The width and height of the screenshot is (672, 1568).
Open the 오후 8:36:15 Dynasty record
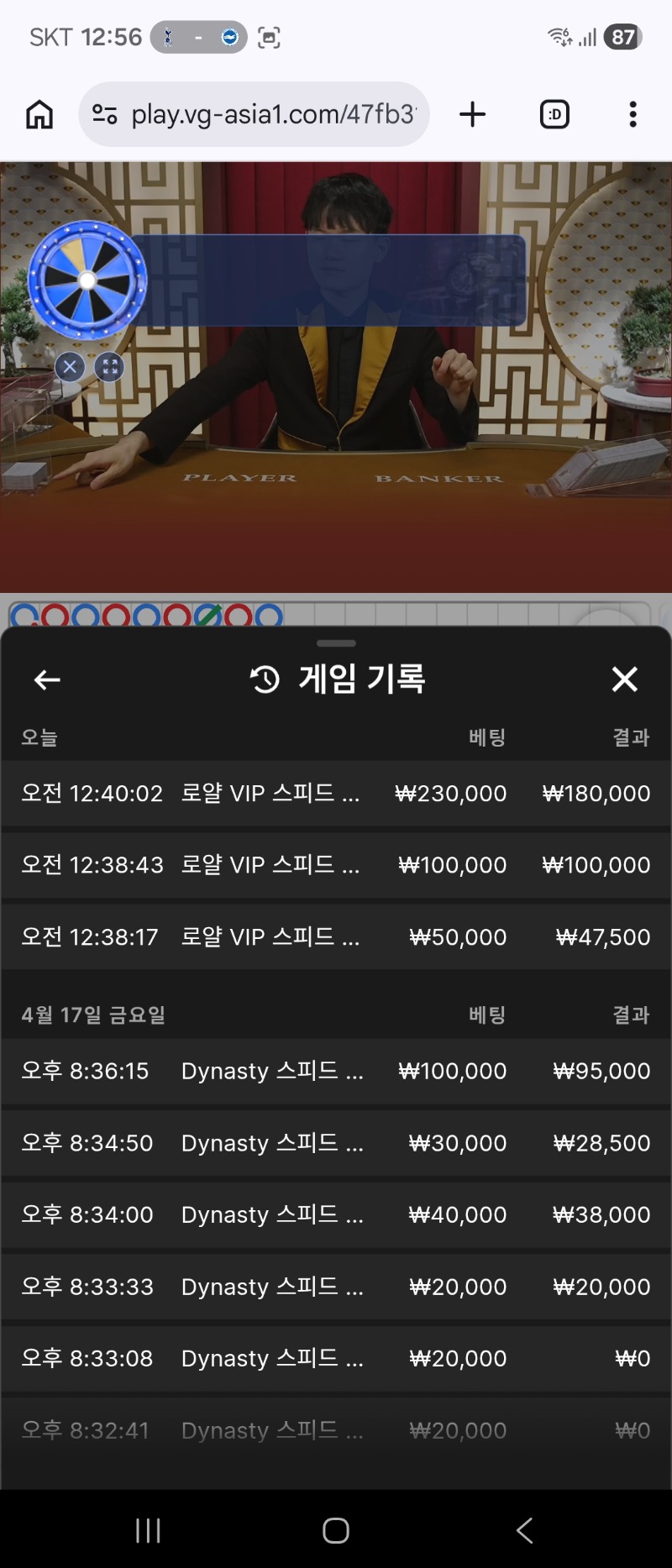click(336, 1072)
